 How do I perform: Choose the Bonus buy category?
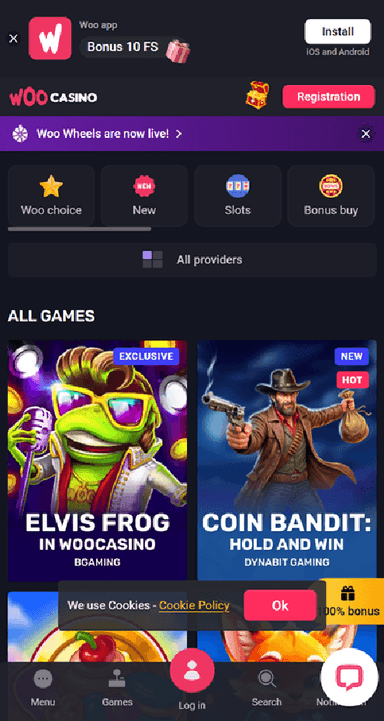331,196
